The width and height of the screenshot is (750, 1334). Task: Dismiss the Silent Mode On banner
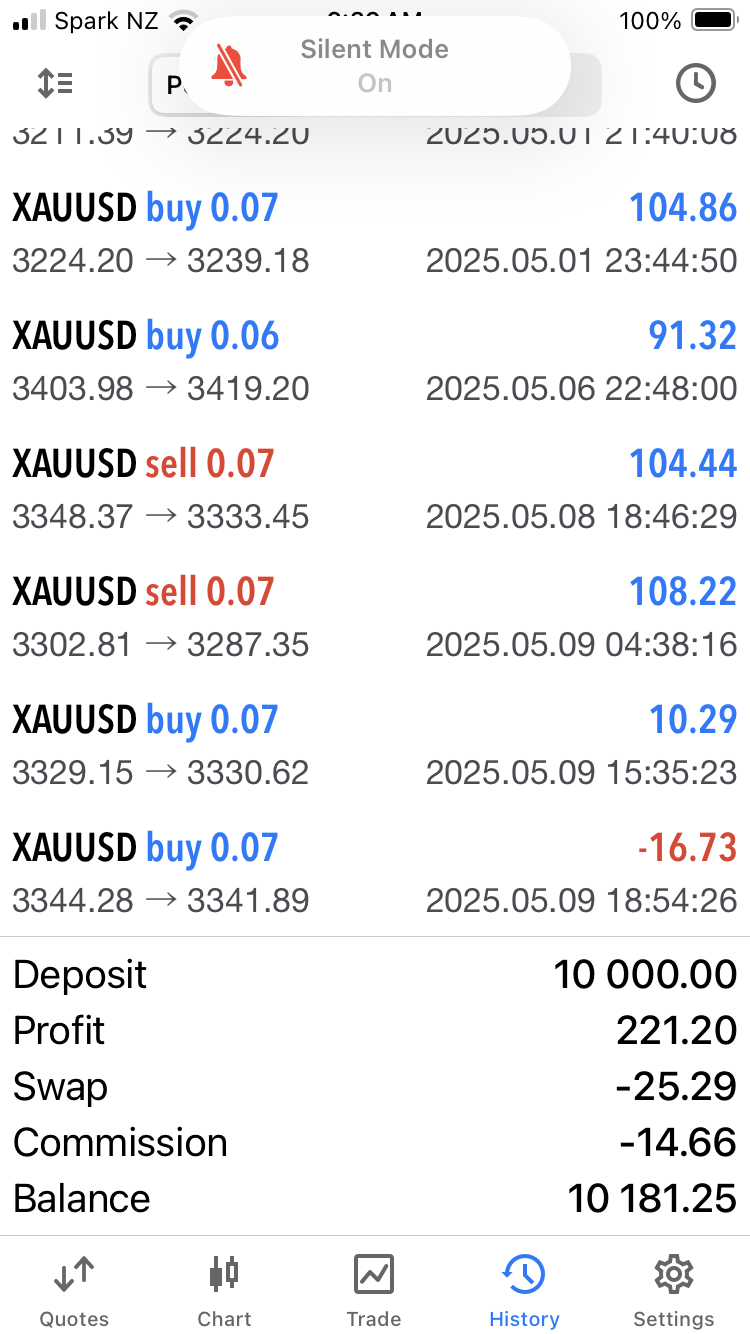click(x=374, y=65)
